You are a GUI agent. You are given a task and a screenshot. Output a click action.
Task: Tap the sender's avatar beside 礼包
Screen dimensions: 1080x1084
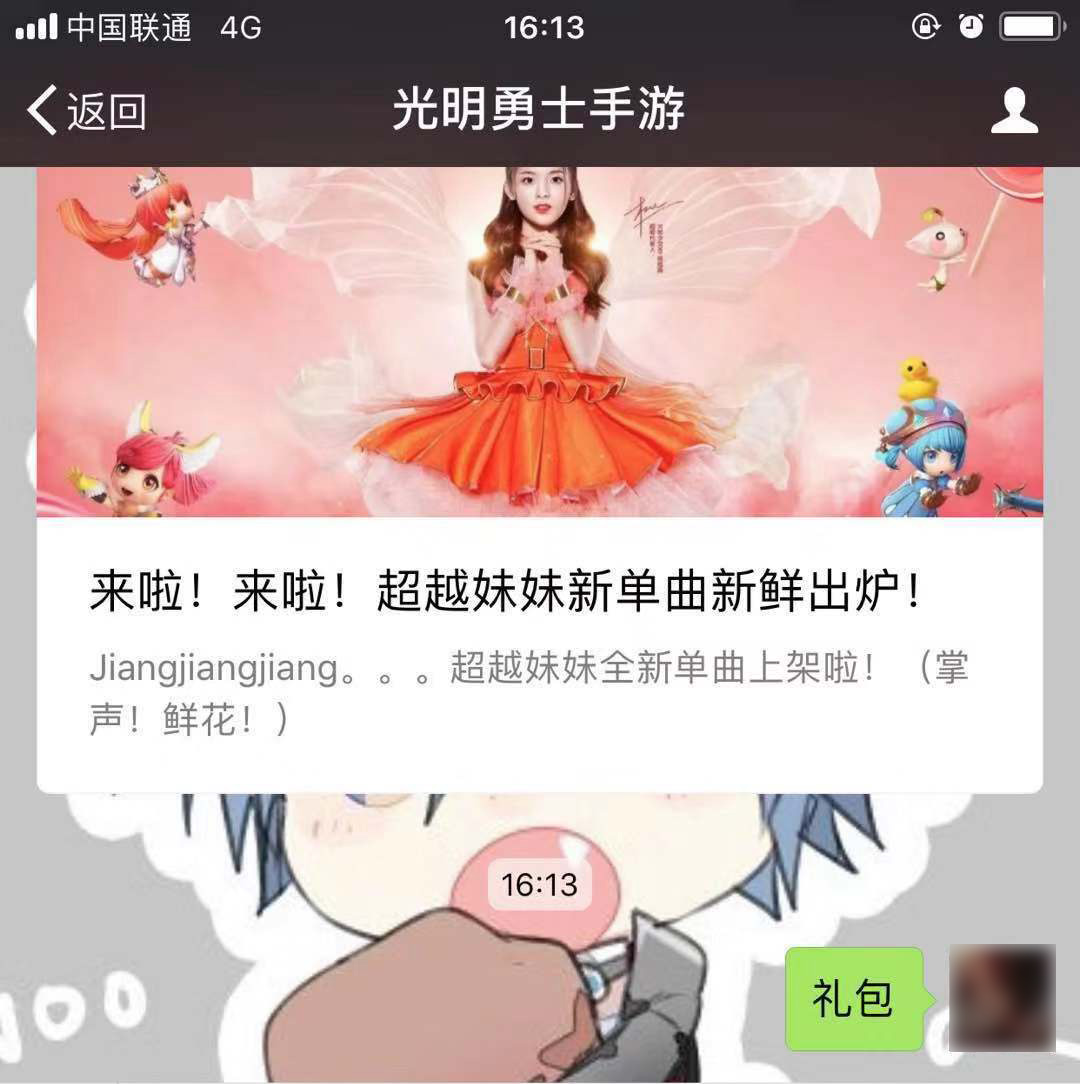click(x=1002, y=997)
